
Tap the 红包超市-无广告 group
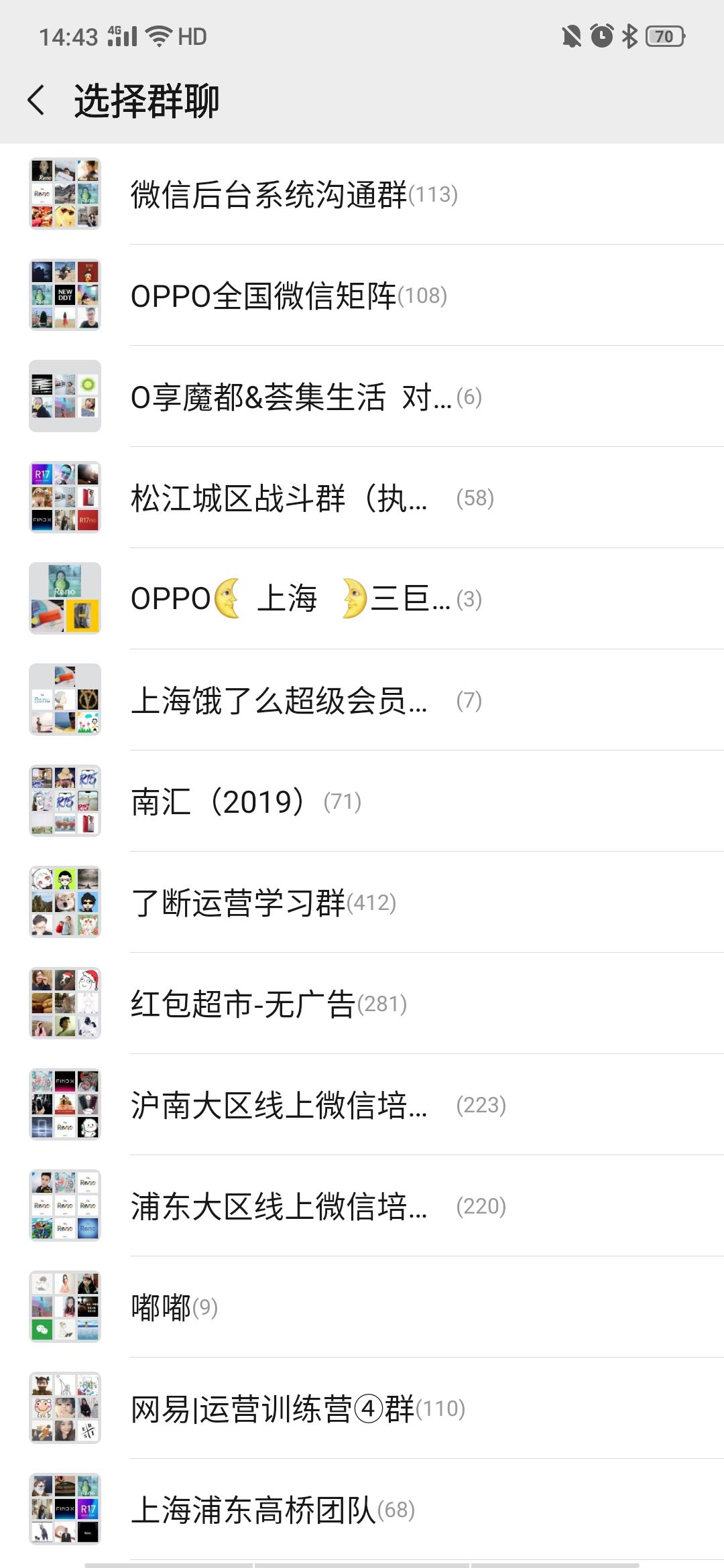coord(268,1004)
